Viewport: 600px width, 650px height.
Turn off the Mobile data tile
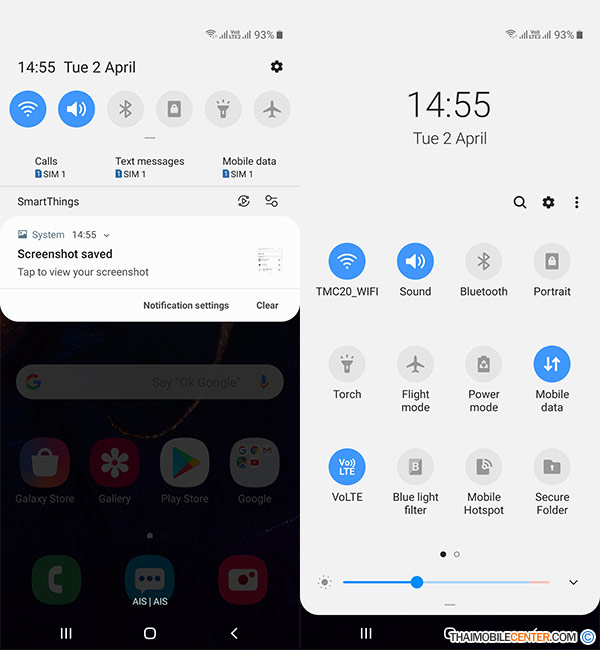552,364
